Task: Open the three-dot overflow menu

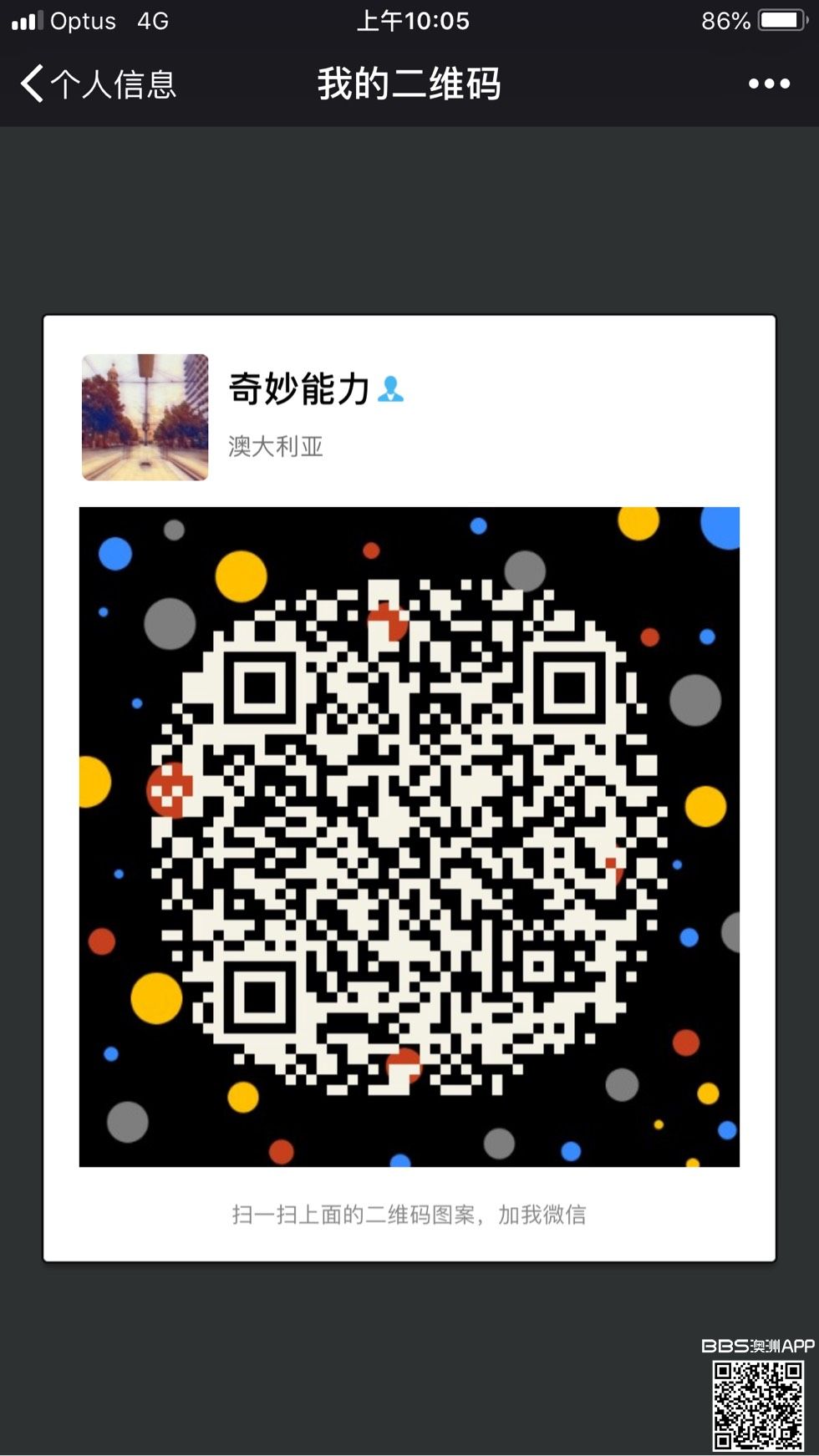Action: point(768,84)
